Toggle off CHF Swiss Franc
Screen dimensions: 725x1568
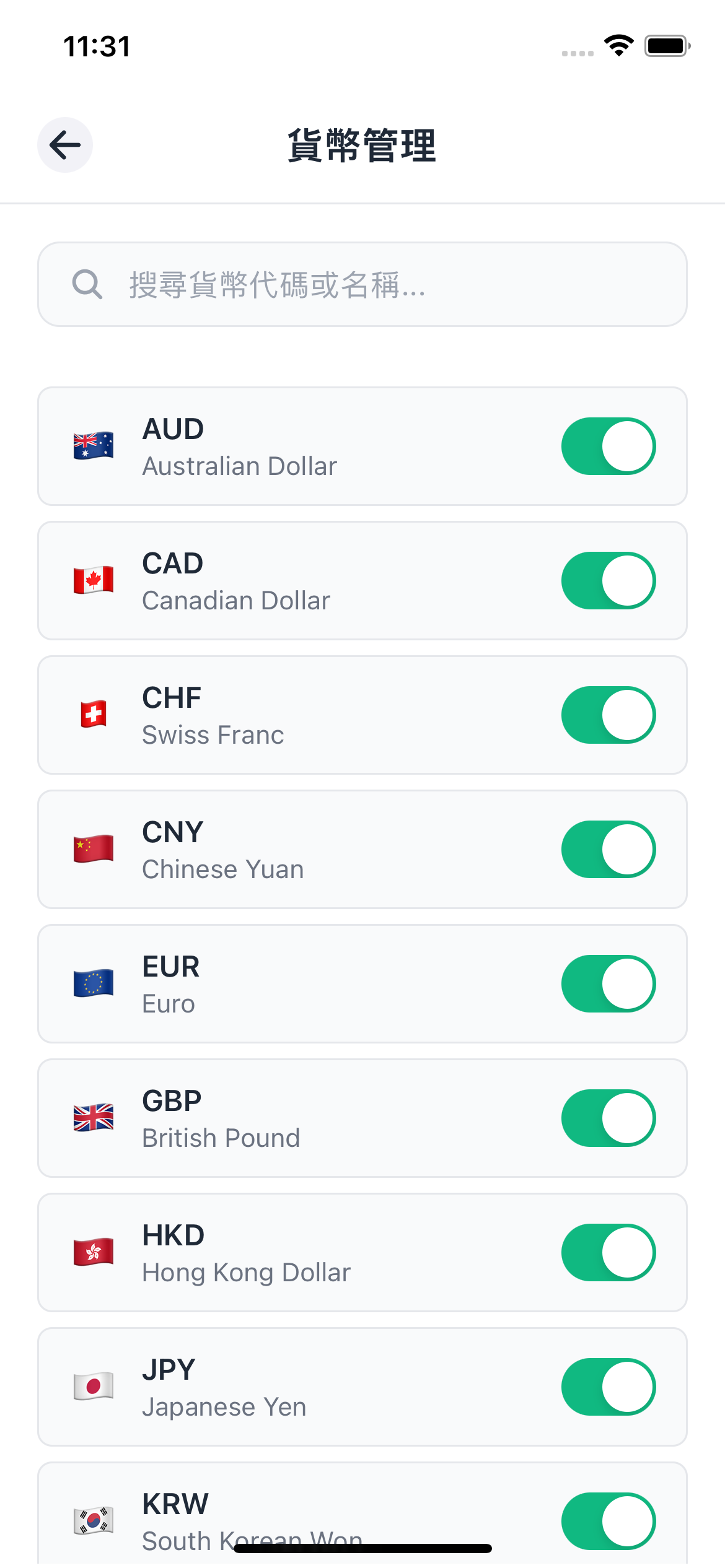(609, 715)
